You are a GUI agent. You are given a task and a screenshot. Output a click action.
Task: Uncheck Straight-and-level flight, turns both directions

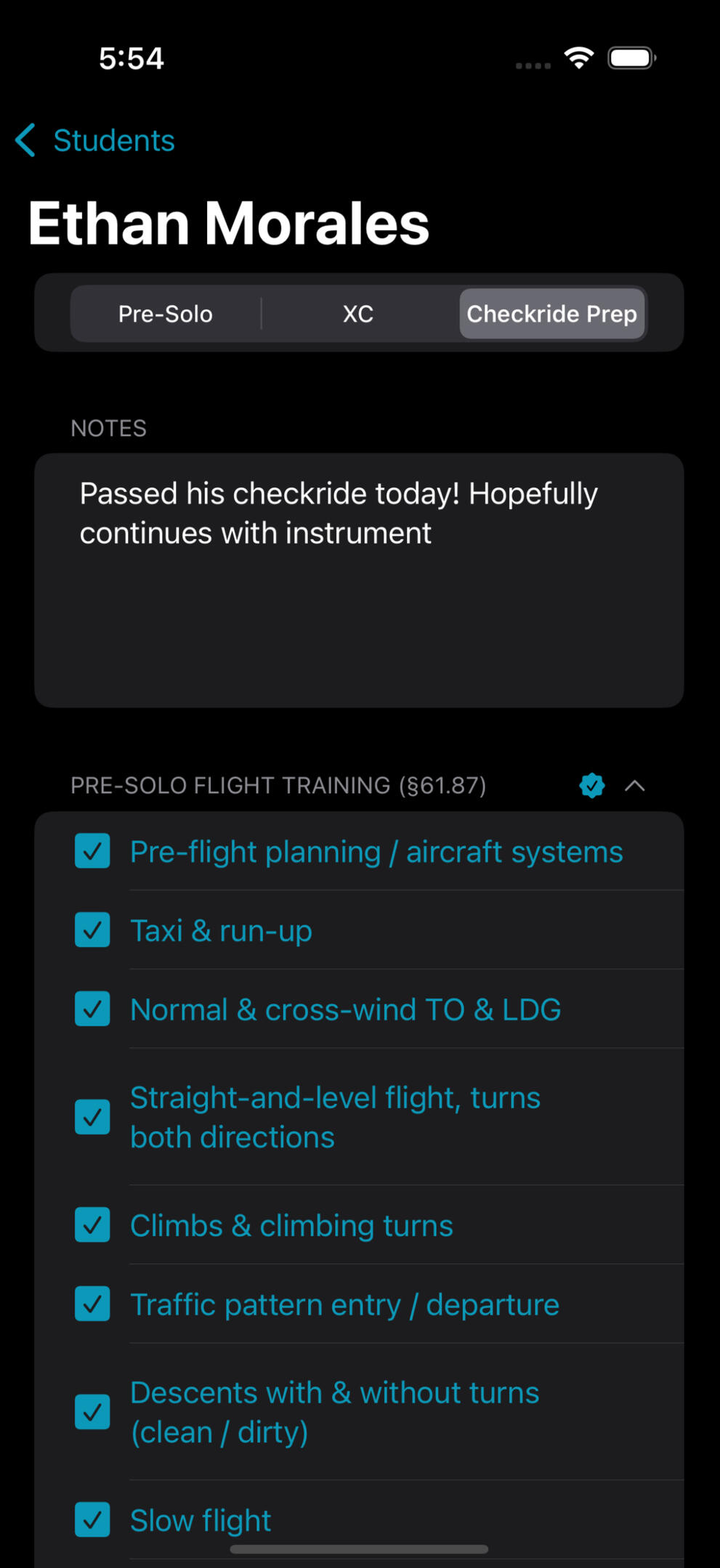[92, 1117]
